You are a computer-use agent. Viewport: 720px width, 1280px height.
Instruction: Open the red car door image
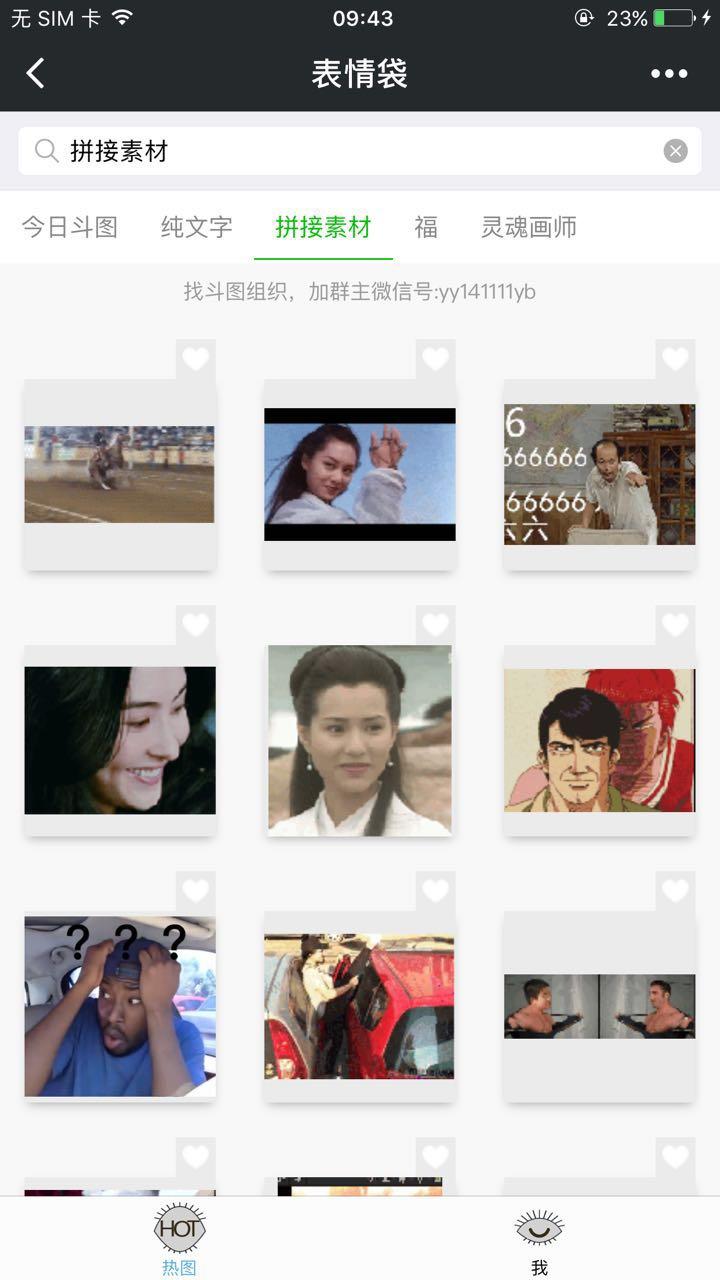[x=360, y=1006]
